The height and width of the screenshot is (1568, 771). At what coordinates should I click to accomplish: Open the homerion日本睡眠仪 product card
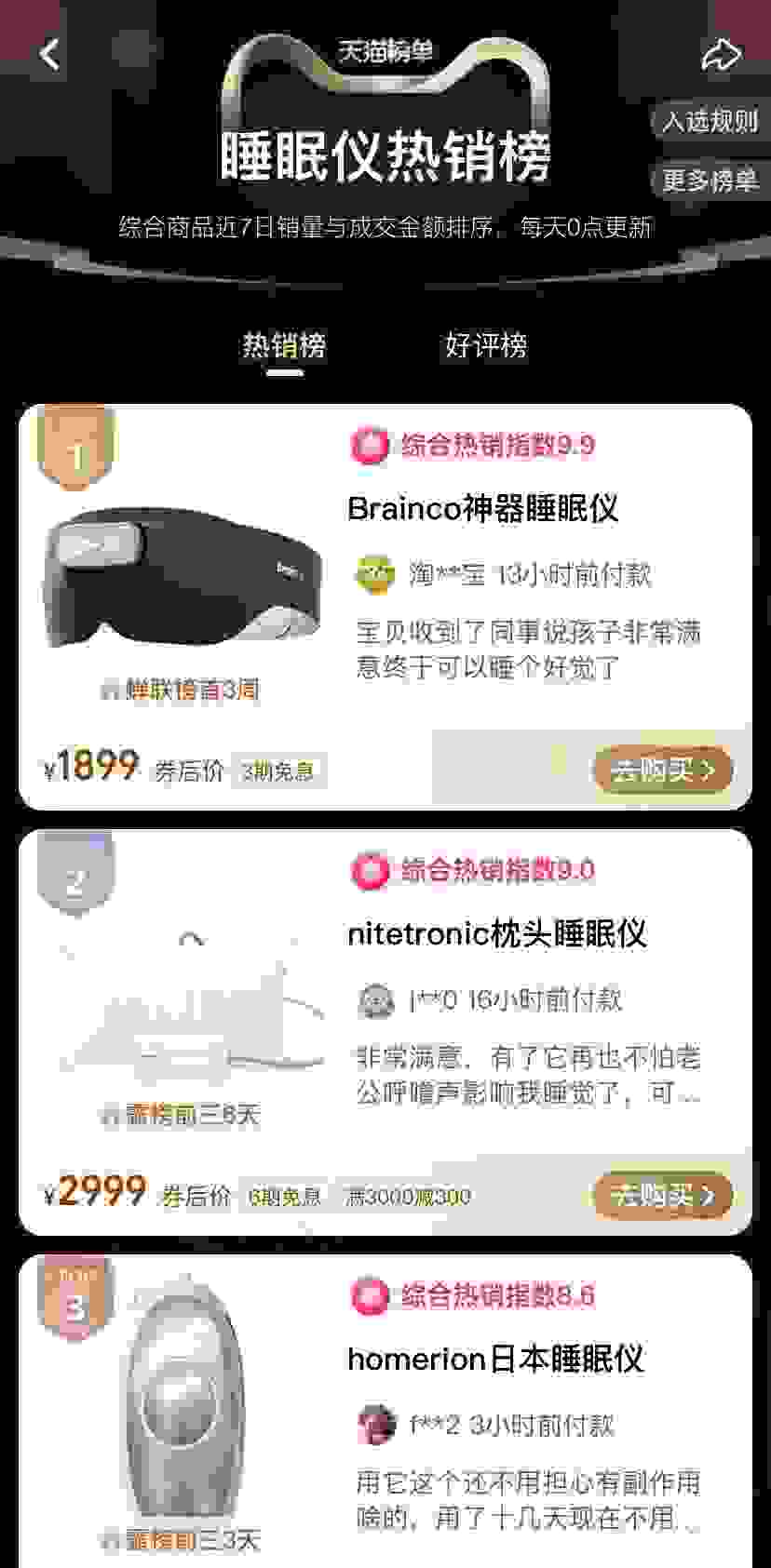pyautogui.click(x=494, y=1359)
